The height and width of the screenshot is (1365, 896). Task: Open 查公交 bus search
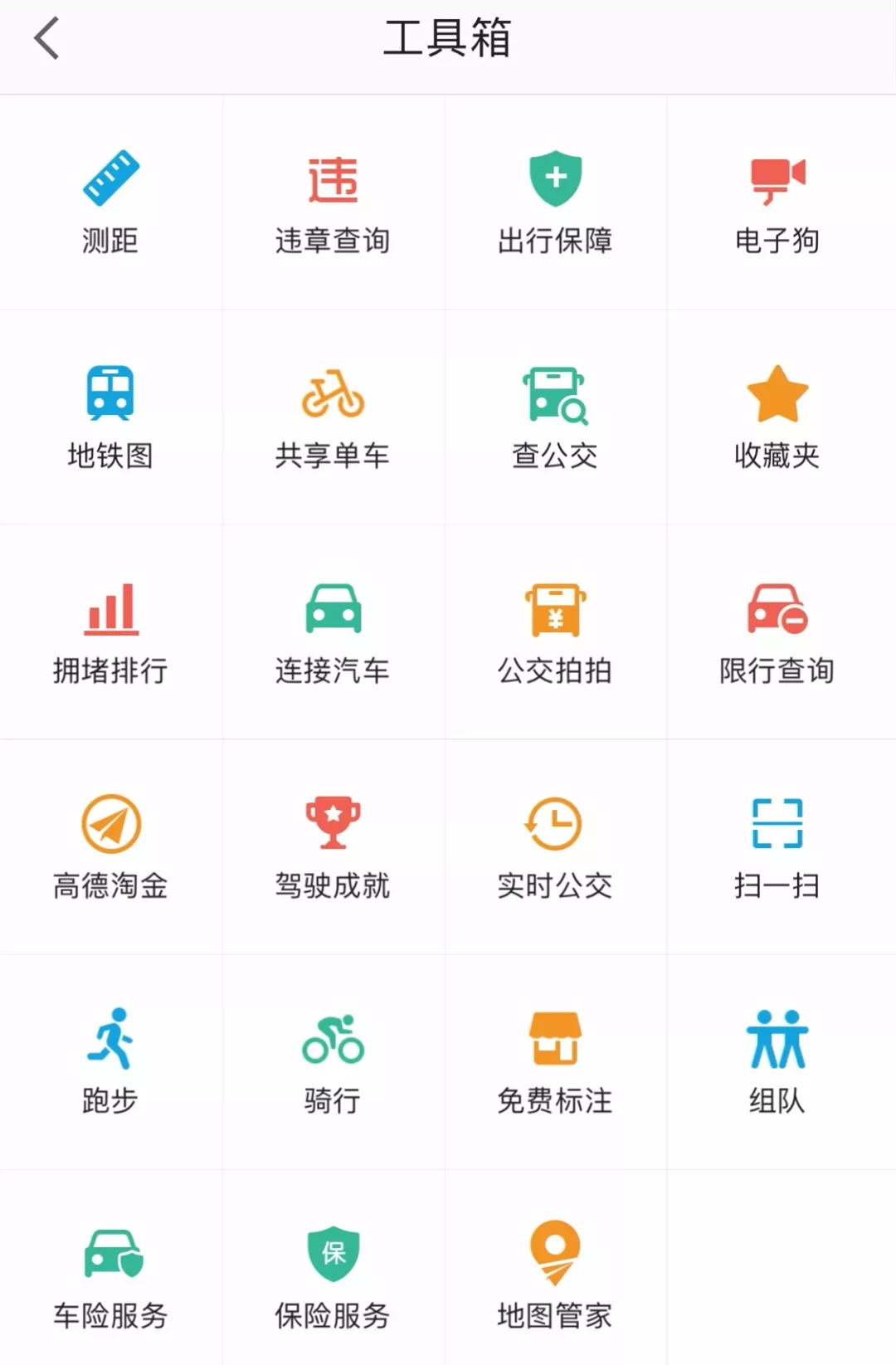555,417
